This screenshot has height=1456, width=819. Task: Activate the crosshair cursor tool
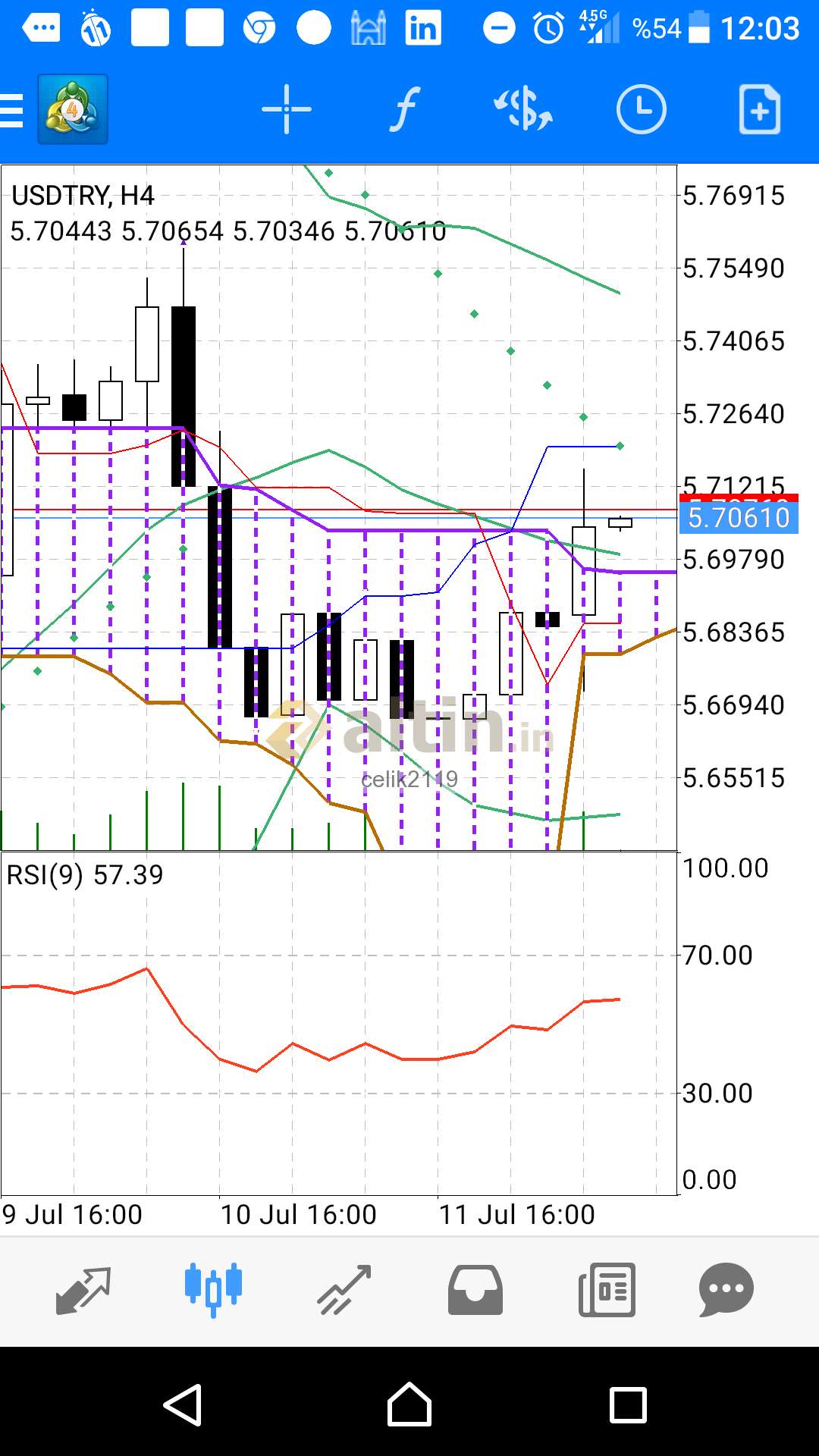click(x=286, y=110)
